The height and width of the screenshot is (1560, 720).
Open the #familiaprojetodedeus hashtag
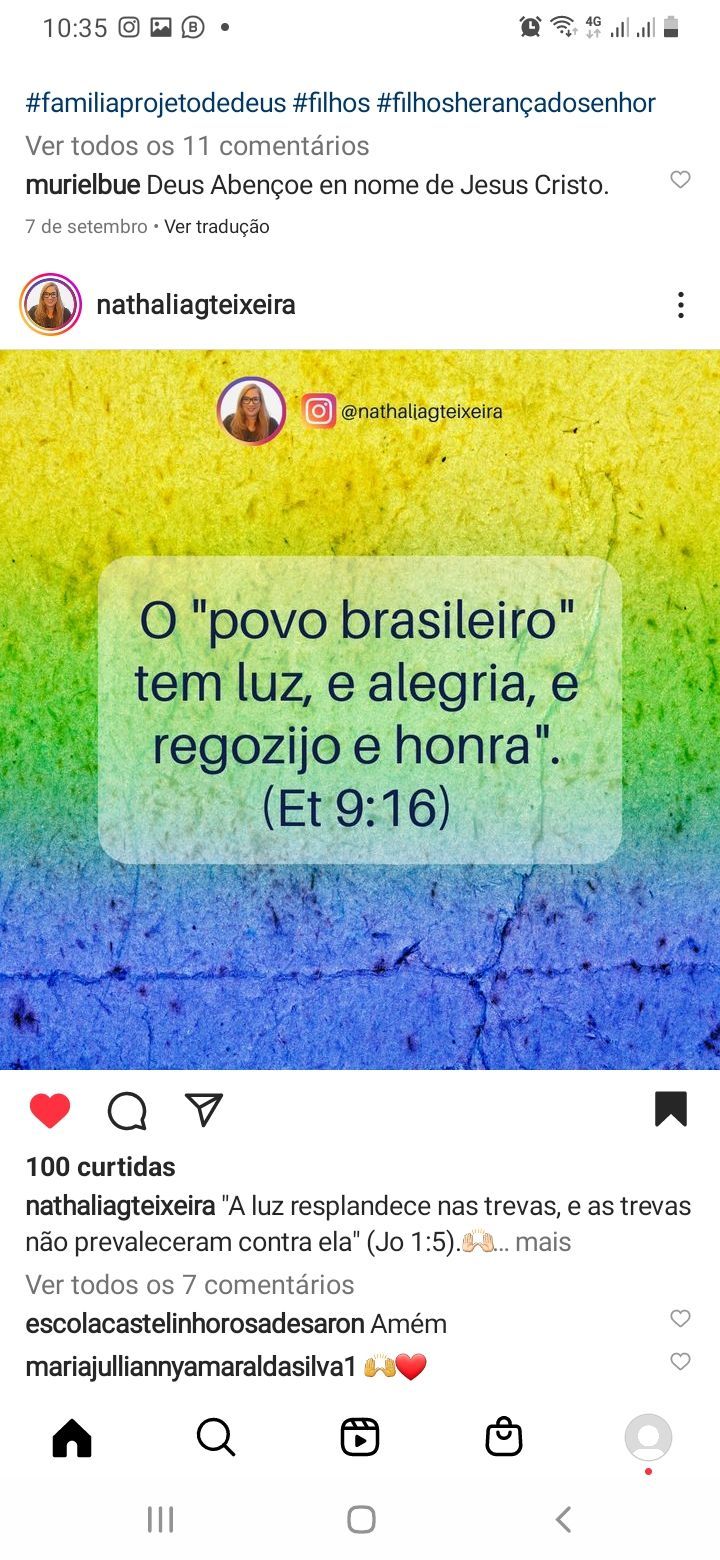click(x=155, y=103)
